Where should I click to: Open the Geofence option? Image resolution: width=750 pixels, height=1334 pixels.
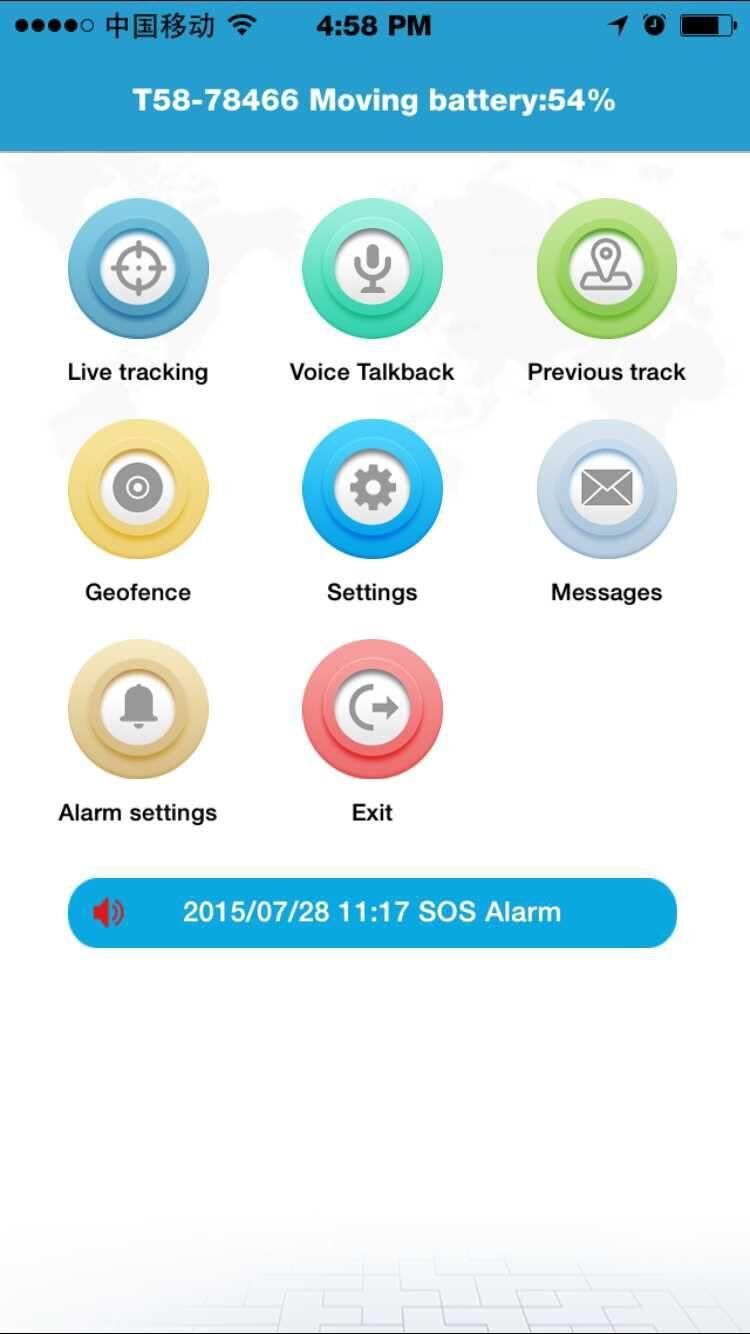click(x=138, y=489)
